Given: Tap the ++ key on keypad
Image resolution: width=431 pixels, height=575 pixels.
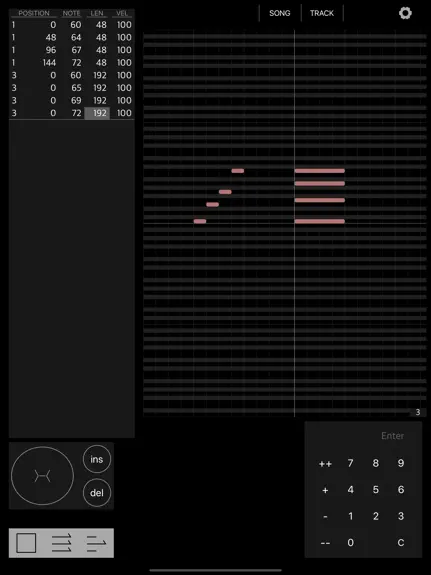Looking at the screenshot, I should pos(325,464).
